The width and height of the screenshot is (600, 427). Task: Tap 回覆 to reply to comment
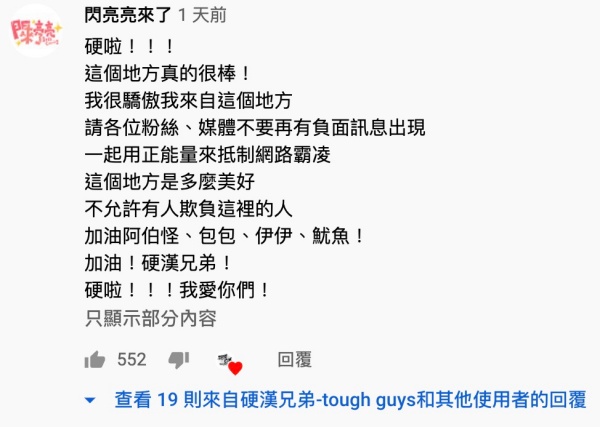point(294,360)
